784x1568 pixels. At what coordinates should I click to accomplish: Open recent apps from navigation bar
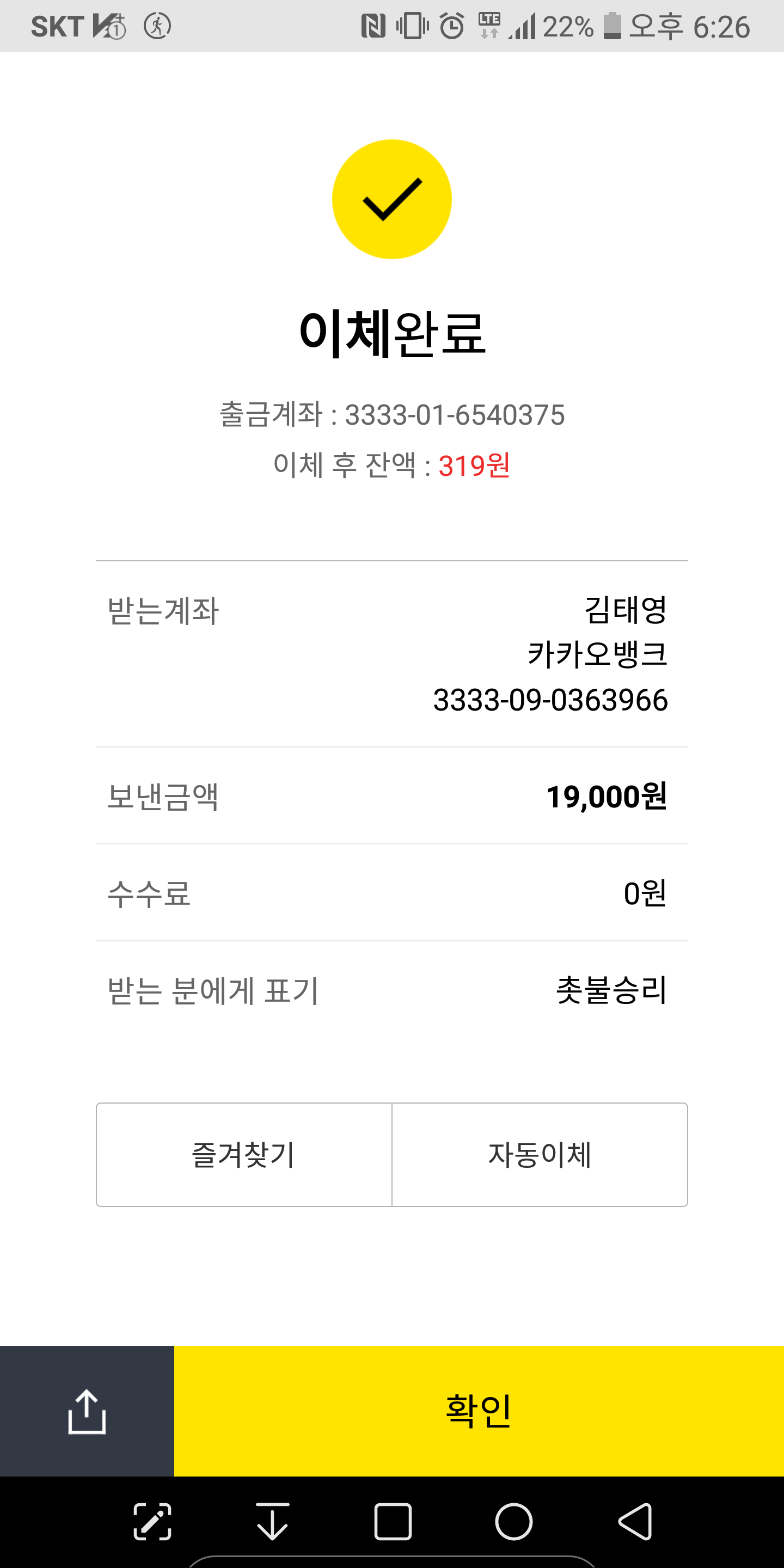tap(393, 1522)
